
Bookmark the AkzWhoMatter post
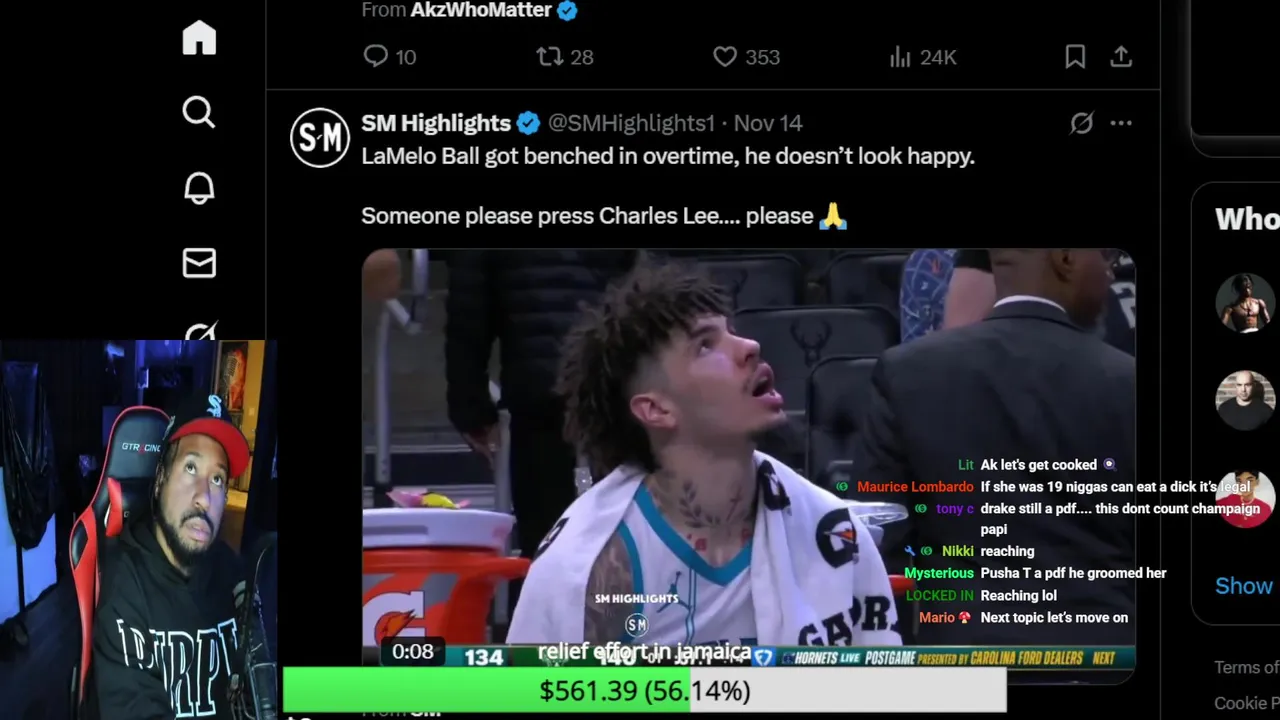1075,57
